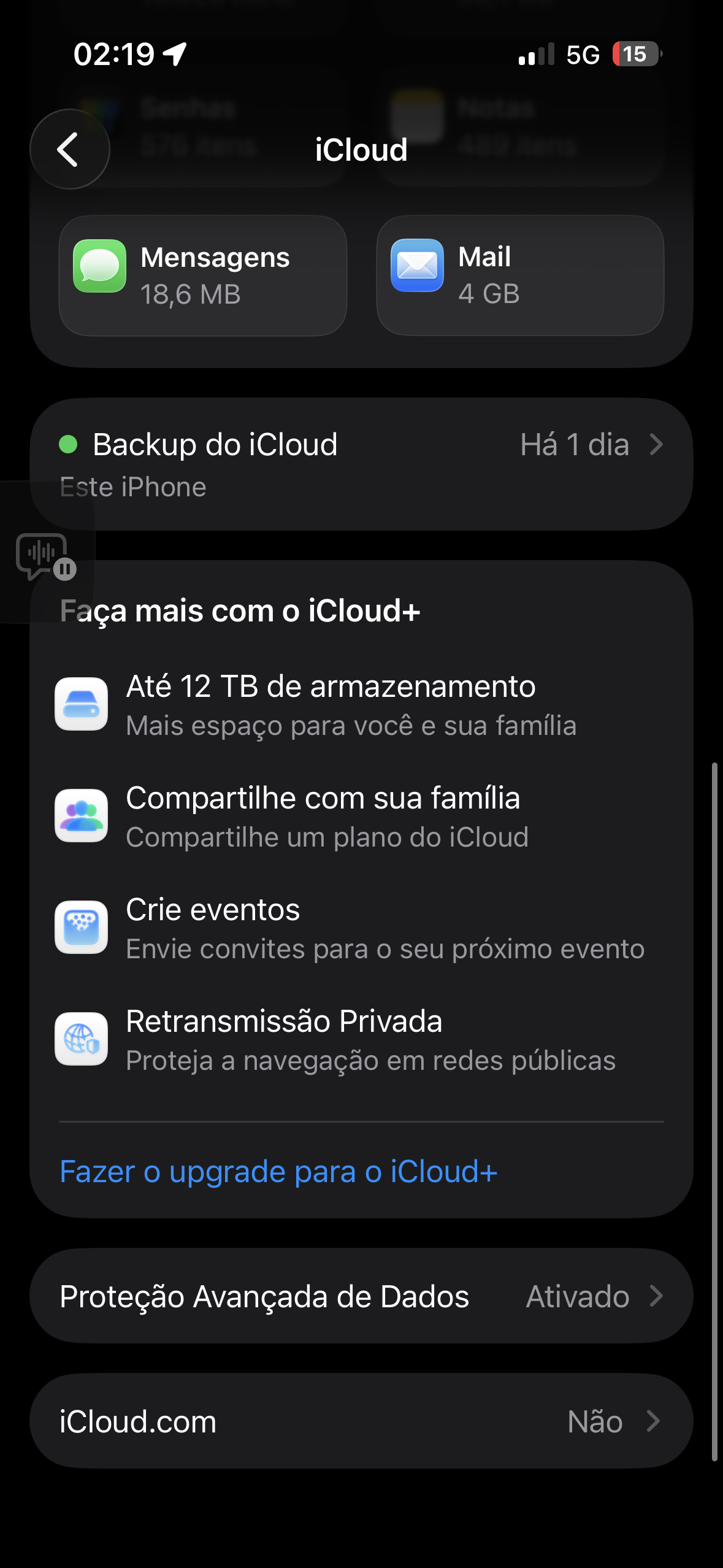Open Retransmissão Privada details

tap(361, 1039)
